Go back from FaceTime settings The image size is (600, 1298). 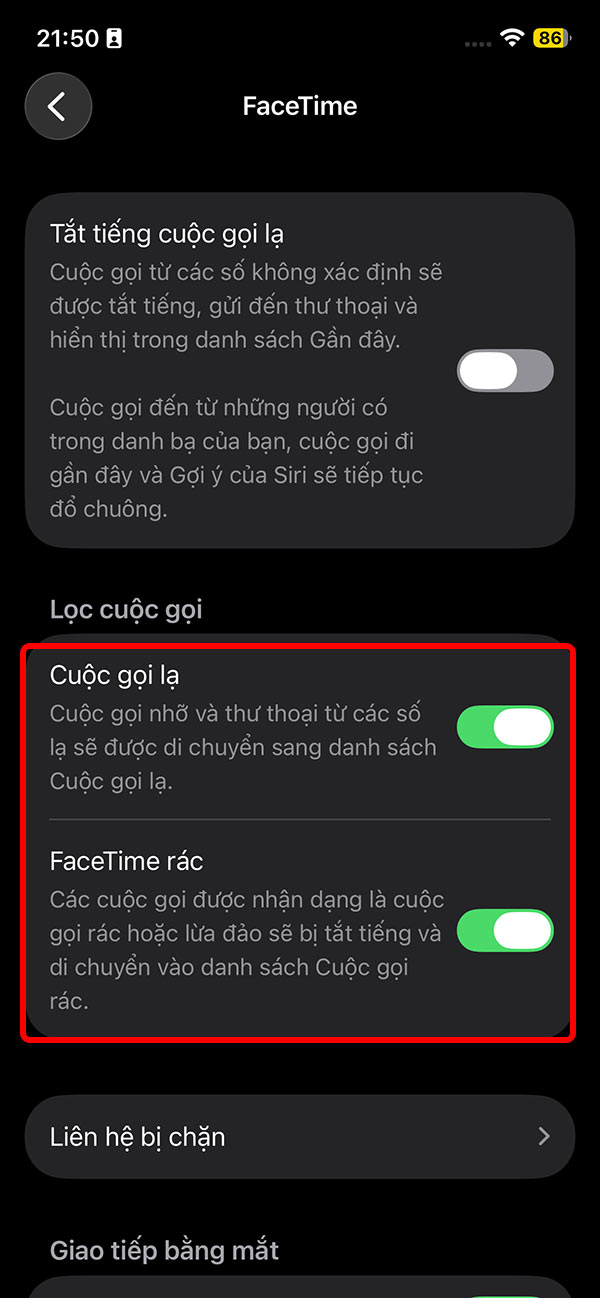click(58, 106)
